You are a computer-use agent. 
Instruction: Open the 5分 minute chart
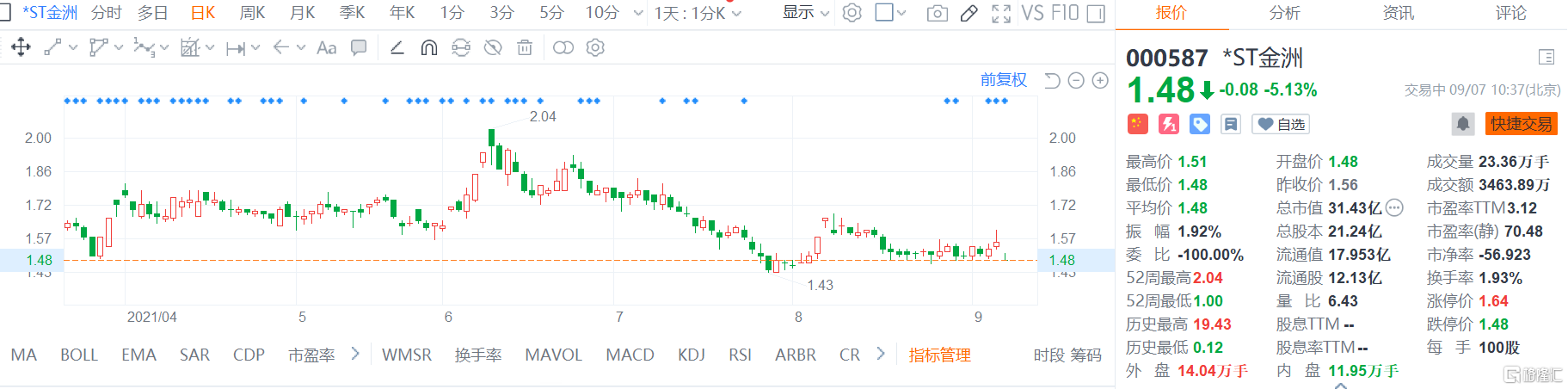point(551,13)
